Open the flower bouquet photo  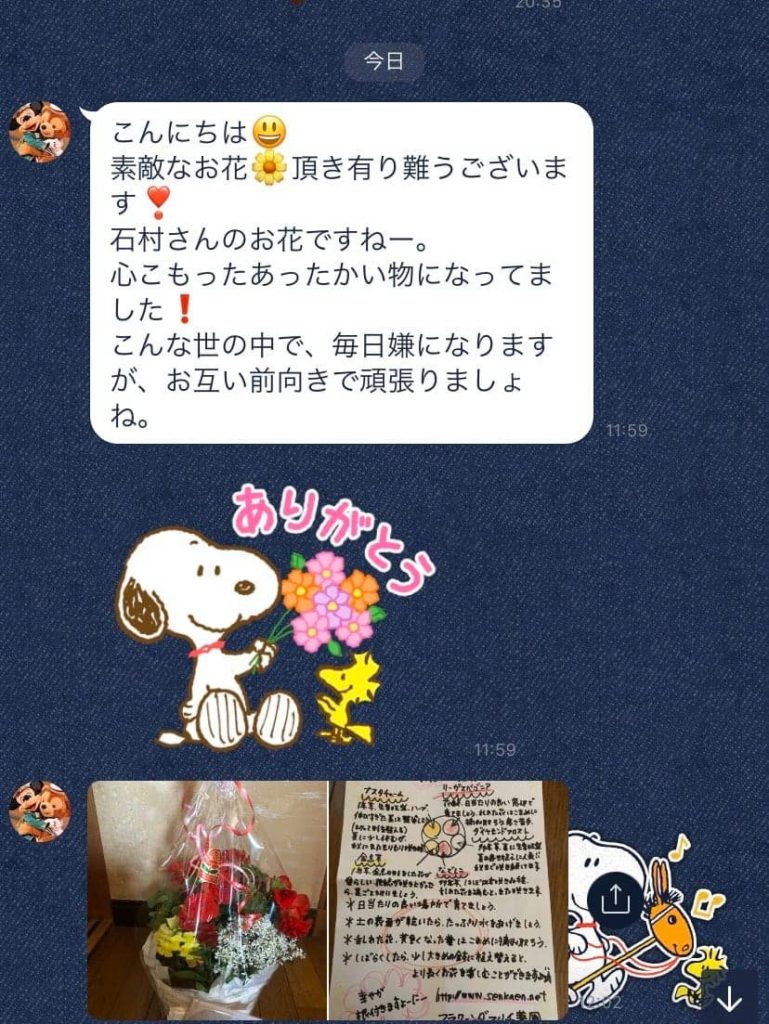[x=207, y=898]
